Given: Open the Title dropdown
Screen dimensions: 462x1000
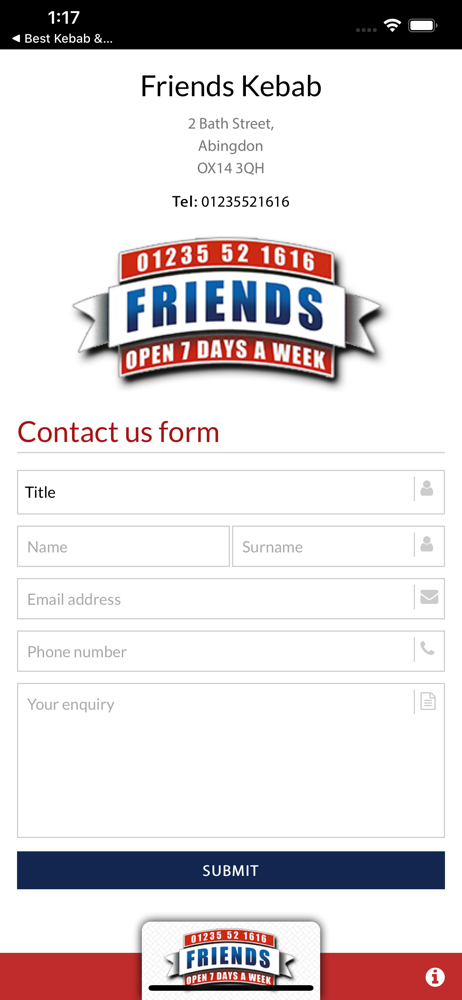Looking at the screenshot, I should 230,492.
